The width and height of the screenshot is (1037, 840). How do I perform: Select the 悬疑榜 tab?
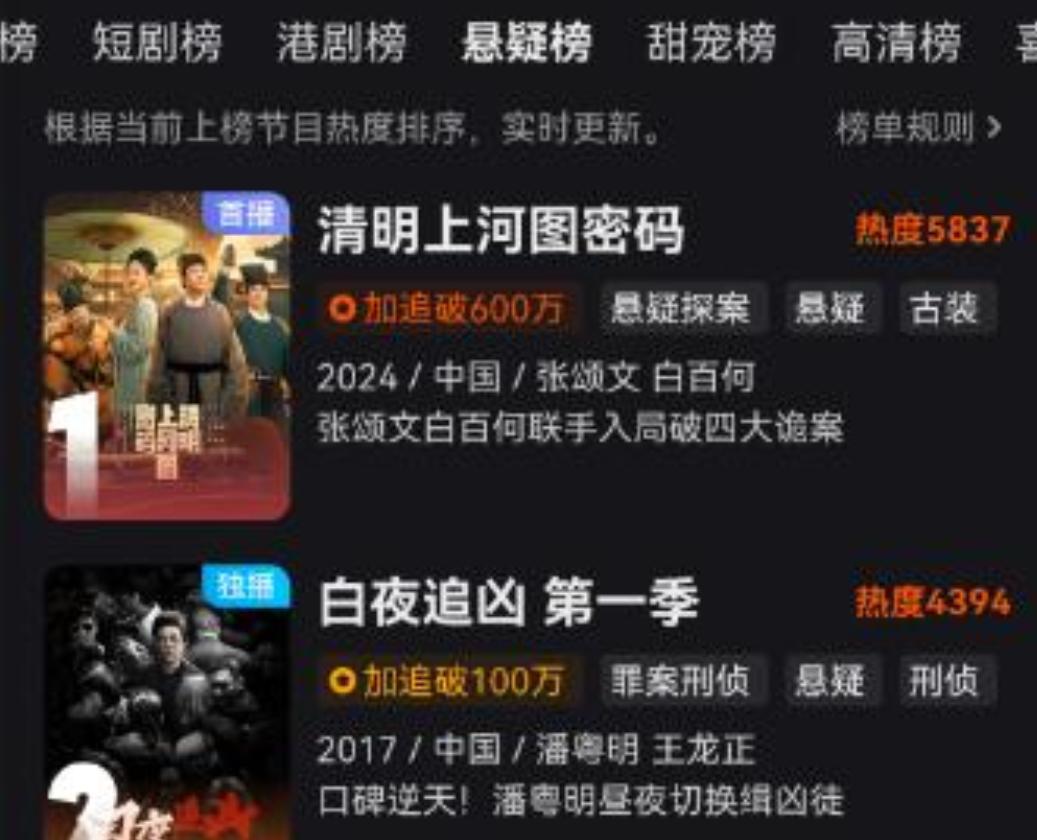pos(526,43)
